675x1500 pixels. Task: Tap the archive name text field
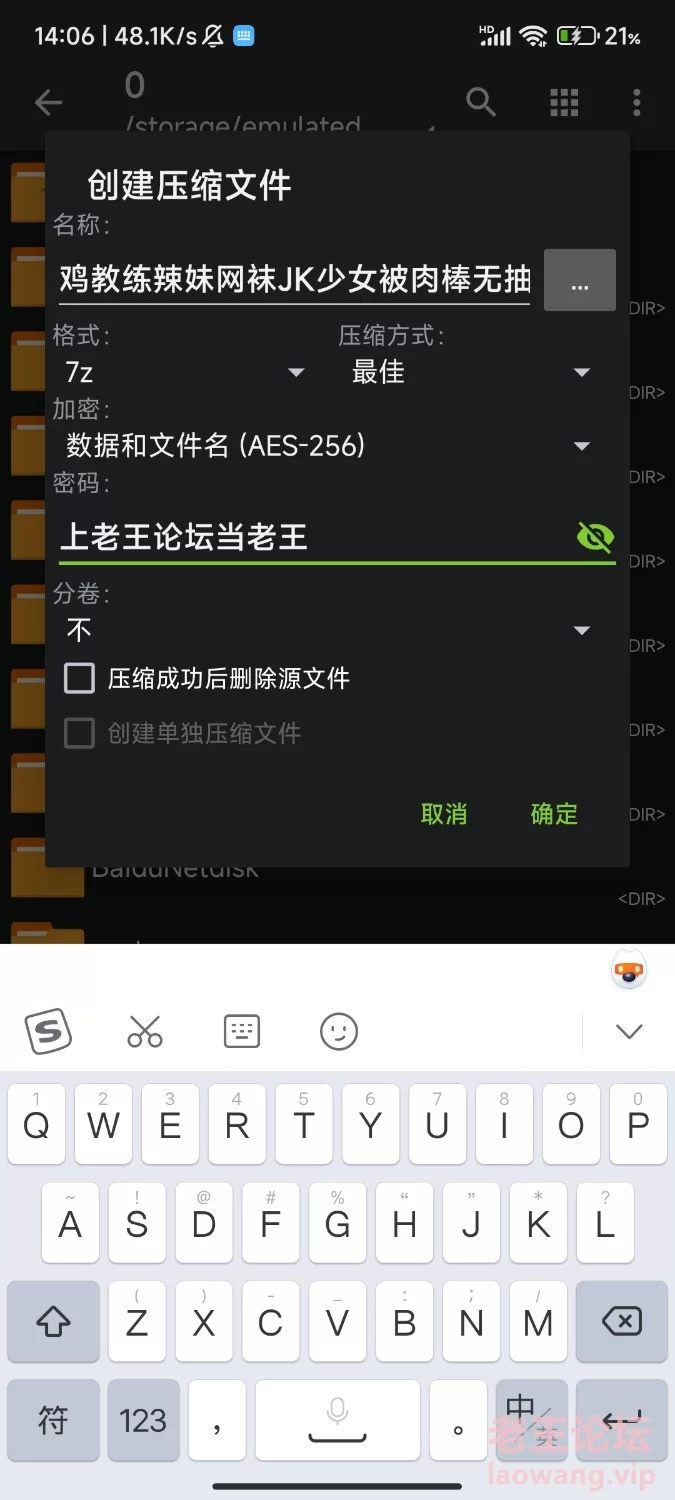(295, 280)
